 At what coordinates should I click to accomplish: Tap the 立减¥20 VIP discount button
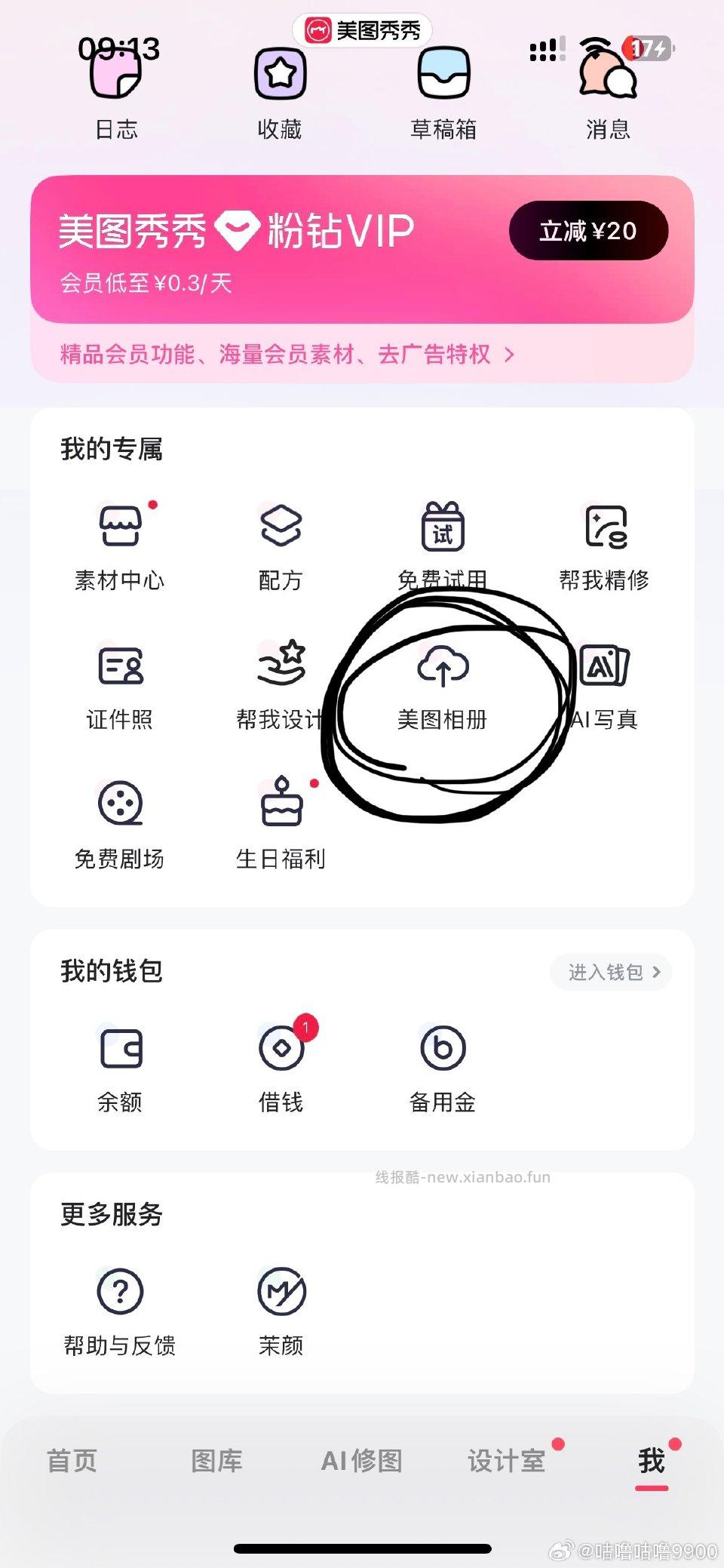tap(589, 232)
